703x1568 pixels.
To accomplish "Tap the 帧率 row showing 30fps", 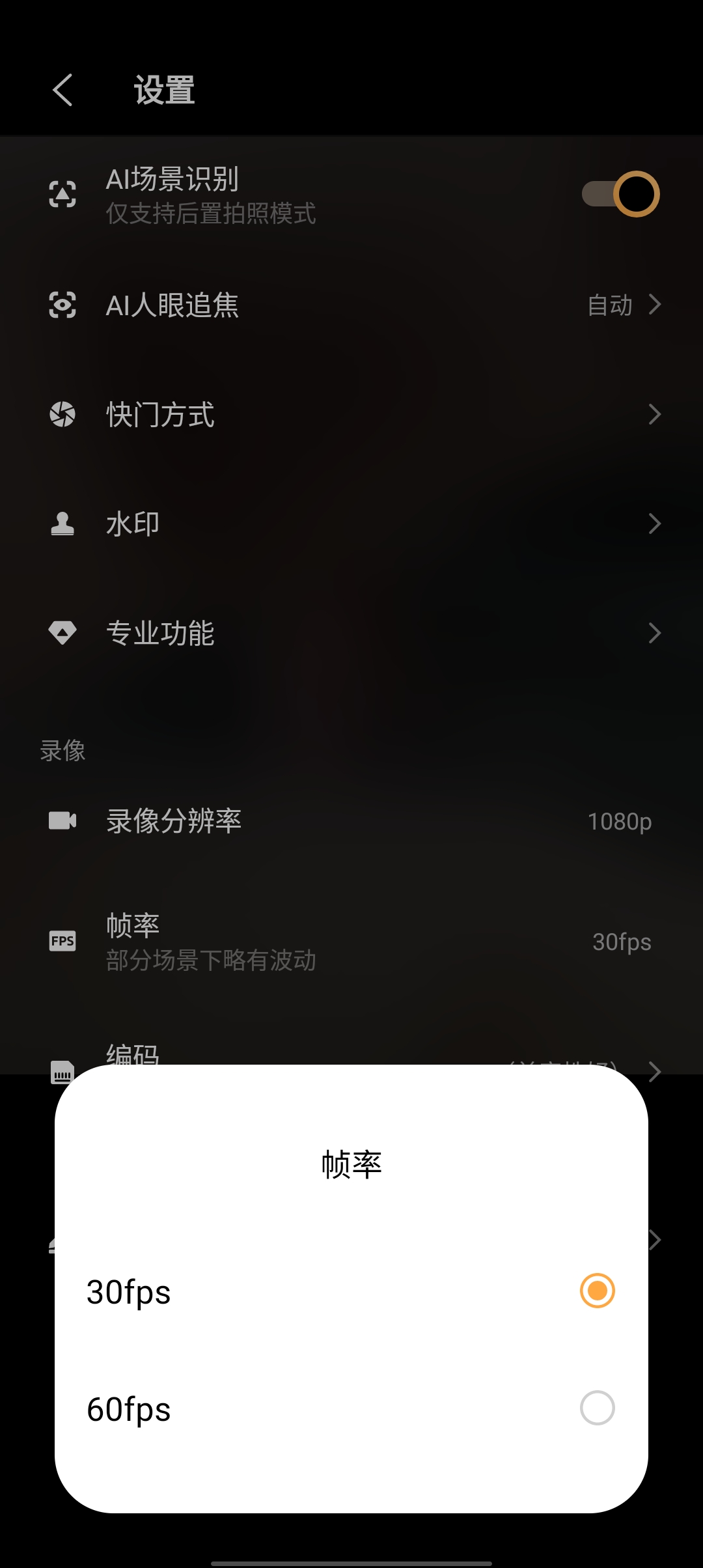I will 351,942.
